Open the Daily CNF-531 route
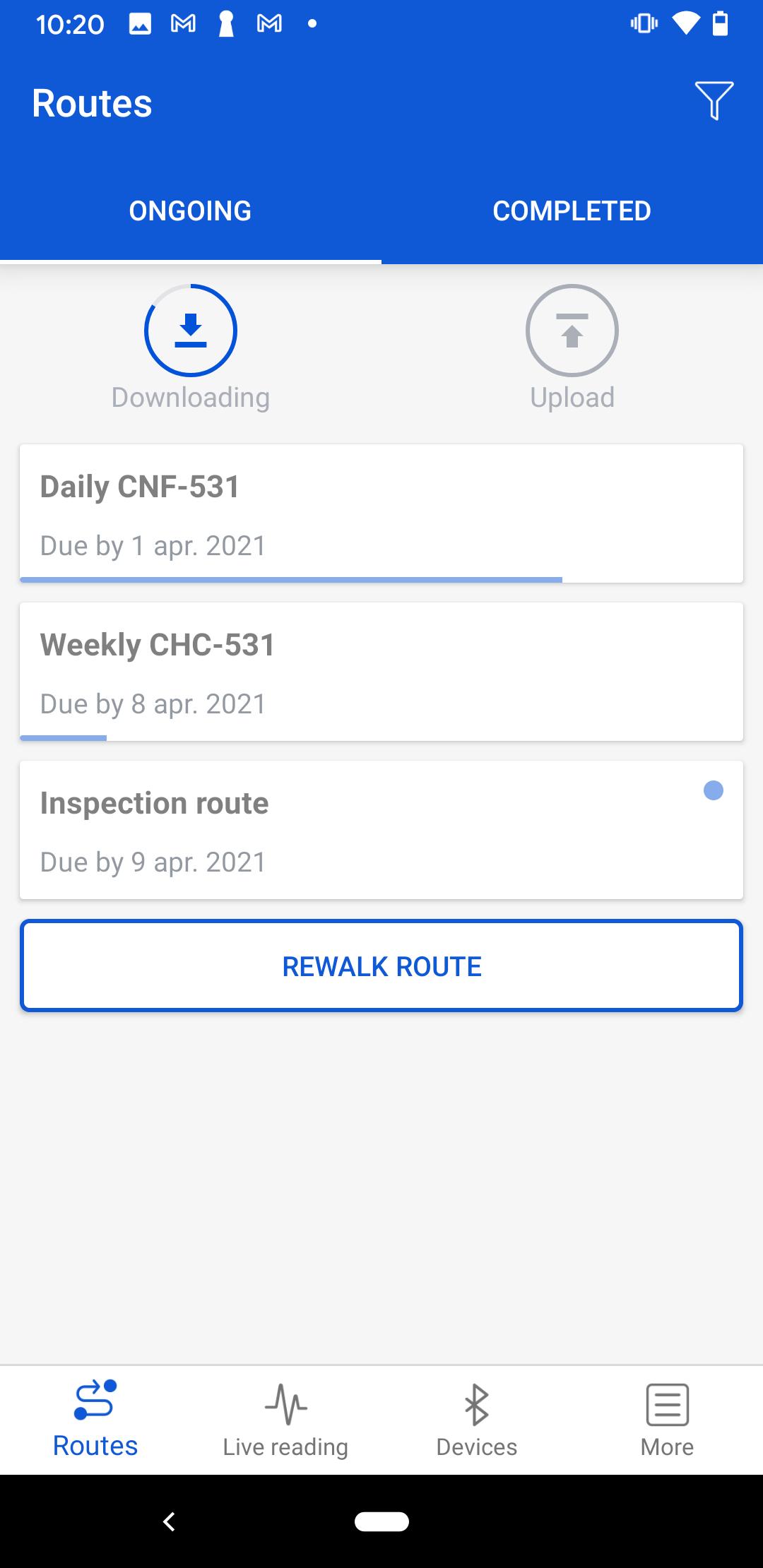Image resolution: width=763 pixels, height=1568 pixels. pyautogui.click(x=381, y=513)
